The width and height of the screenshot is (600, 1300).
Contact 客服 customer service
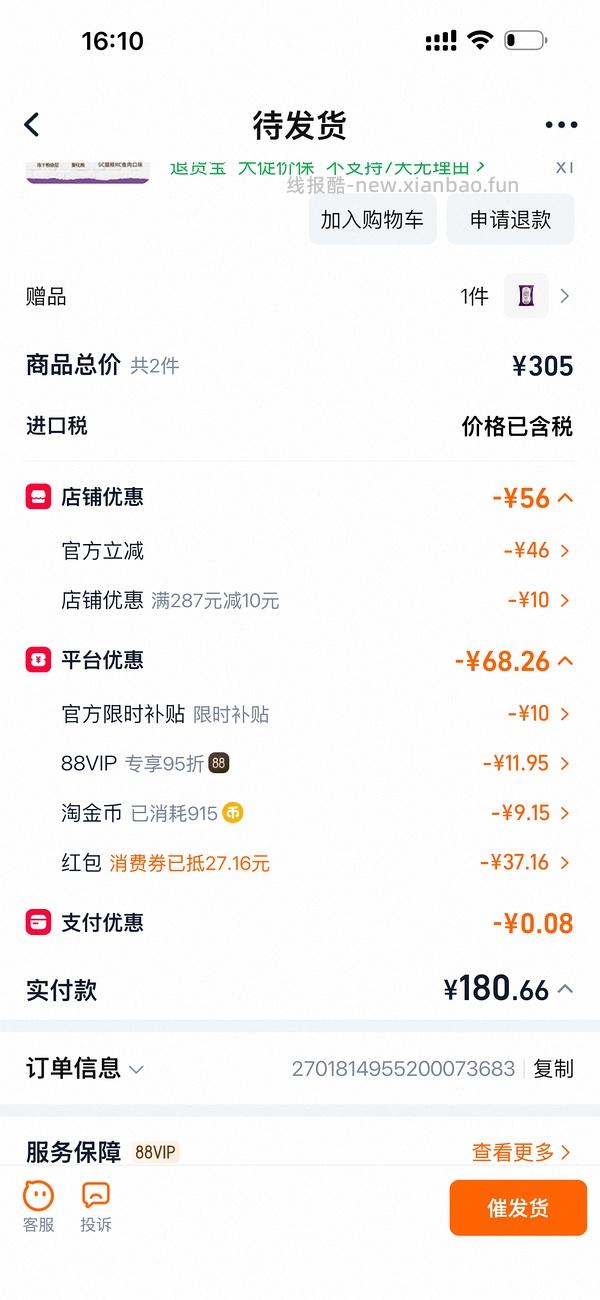(38, 1207)
